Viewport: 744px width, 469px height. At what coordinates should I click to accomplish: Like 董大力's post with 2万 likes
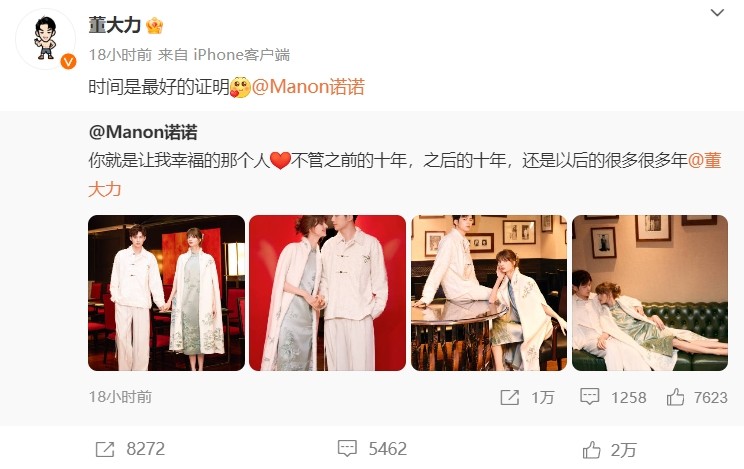[610, 449]
